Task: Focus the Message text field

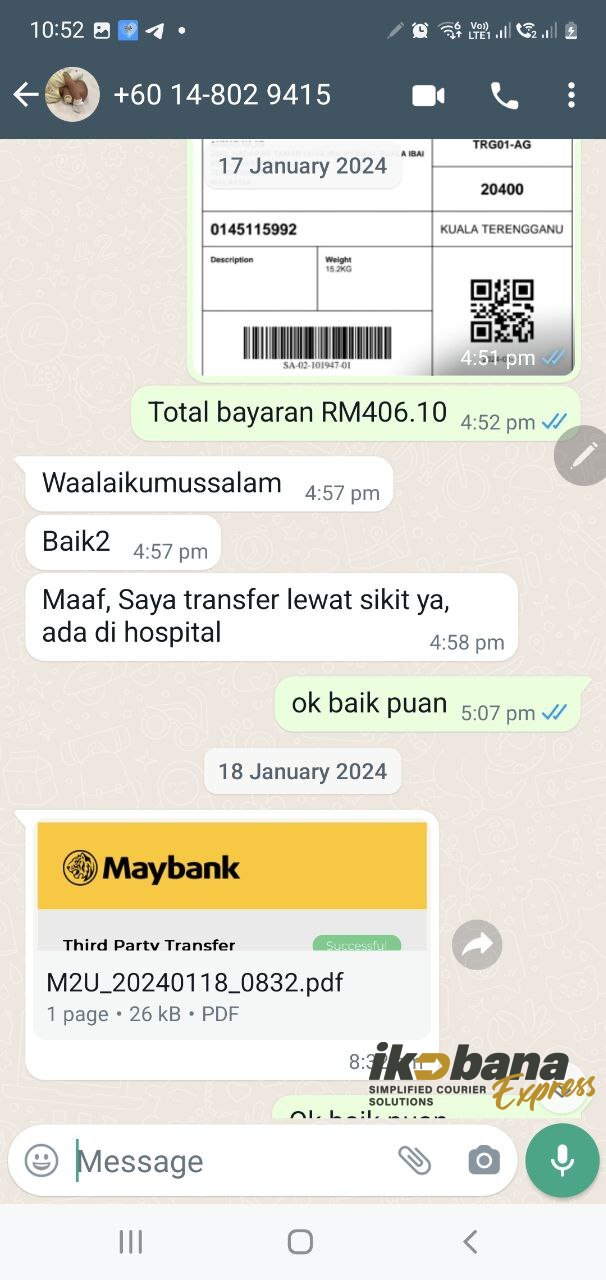Action: [232, 1161]
